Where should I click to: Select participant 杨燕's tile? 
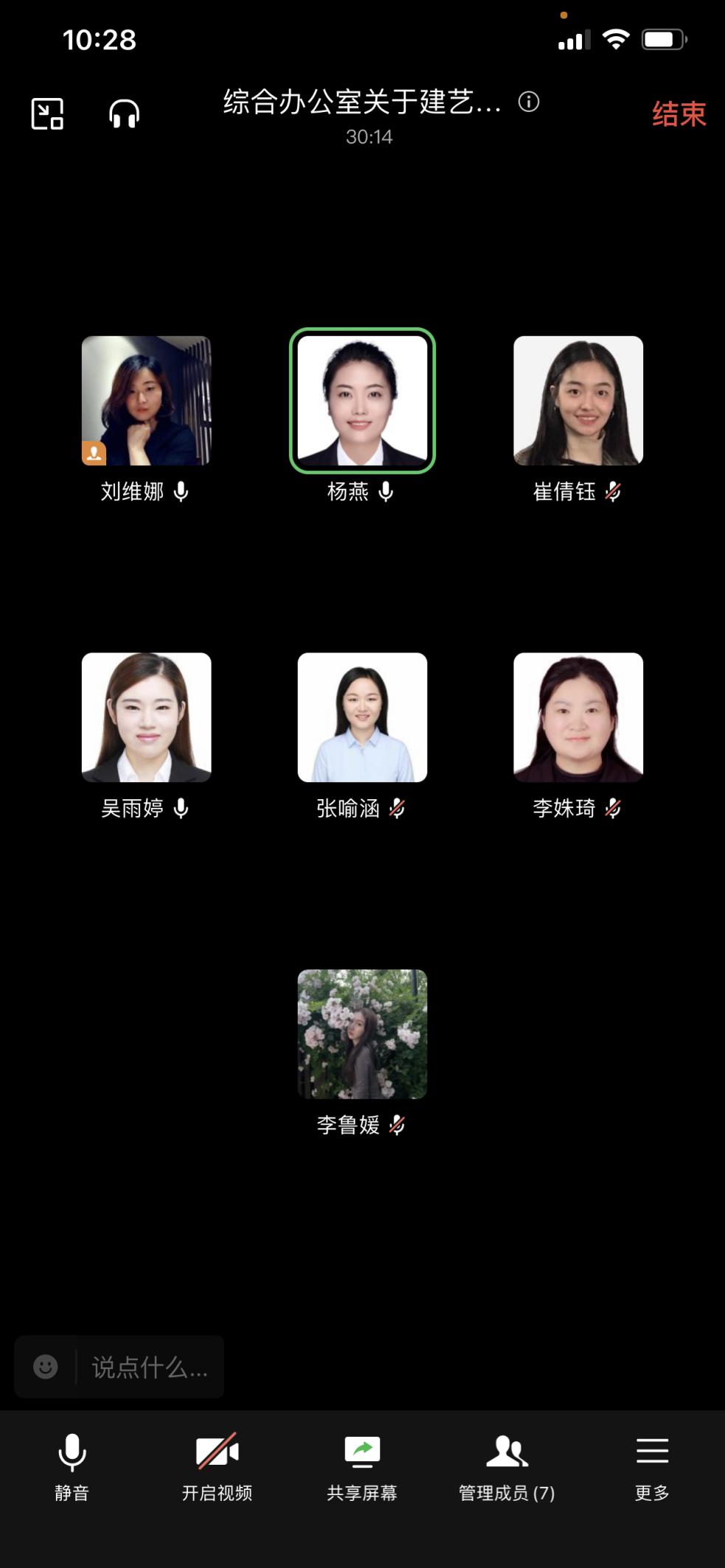point(362,400)
